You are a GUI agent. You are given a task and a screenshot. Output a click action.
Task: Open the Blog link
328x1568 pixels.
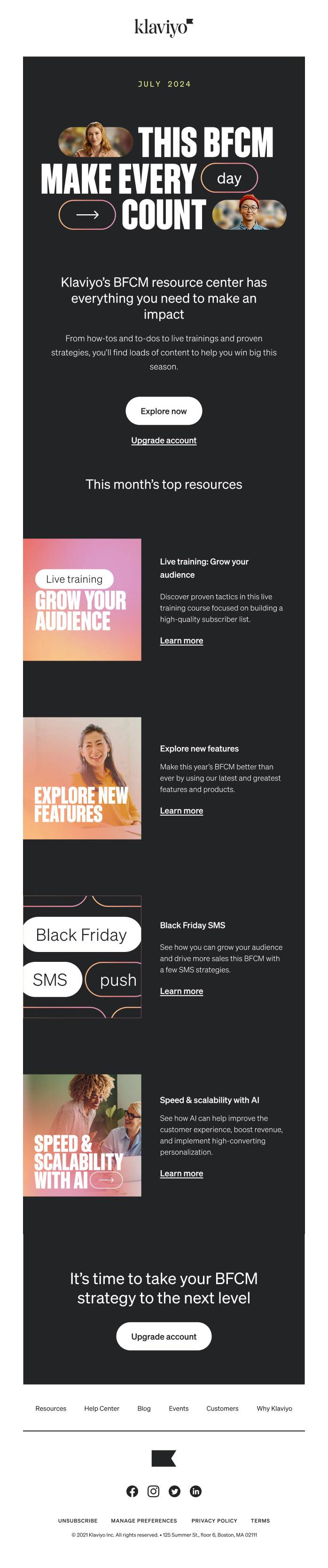point(144,1408)
